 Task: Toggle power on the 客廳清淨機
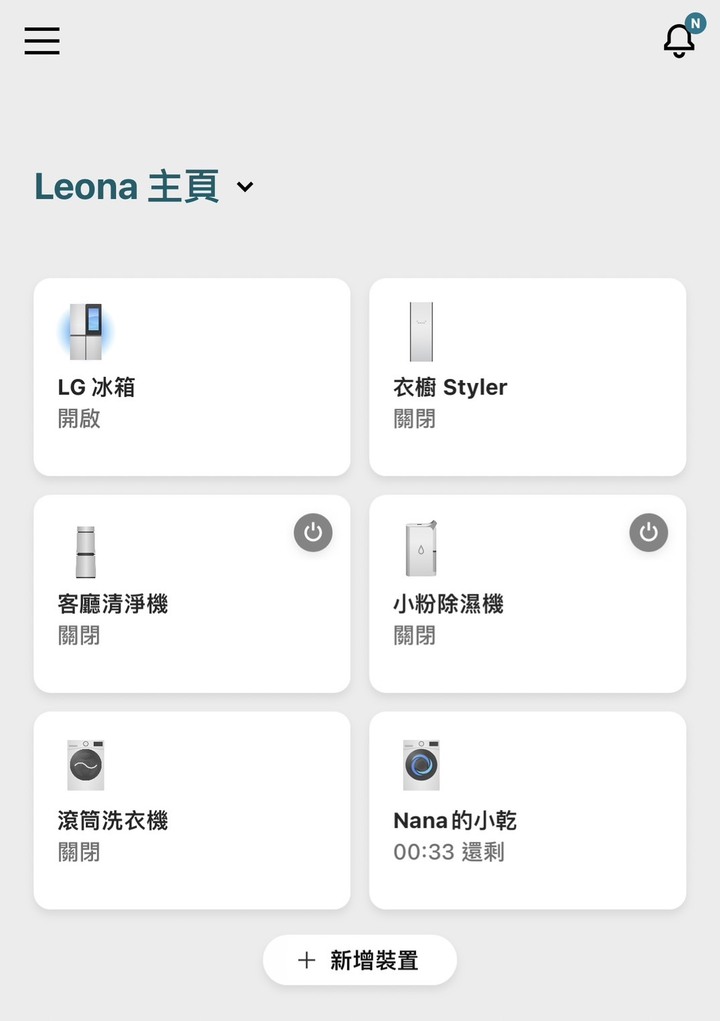tap(313, 532)
